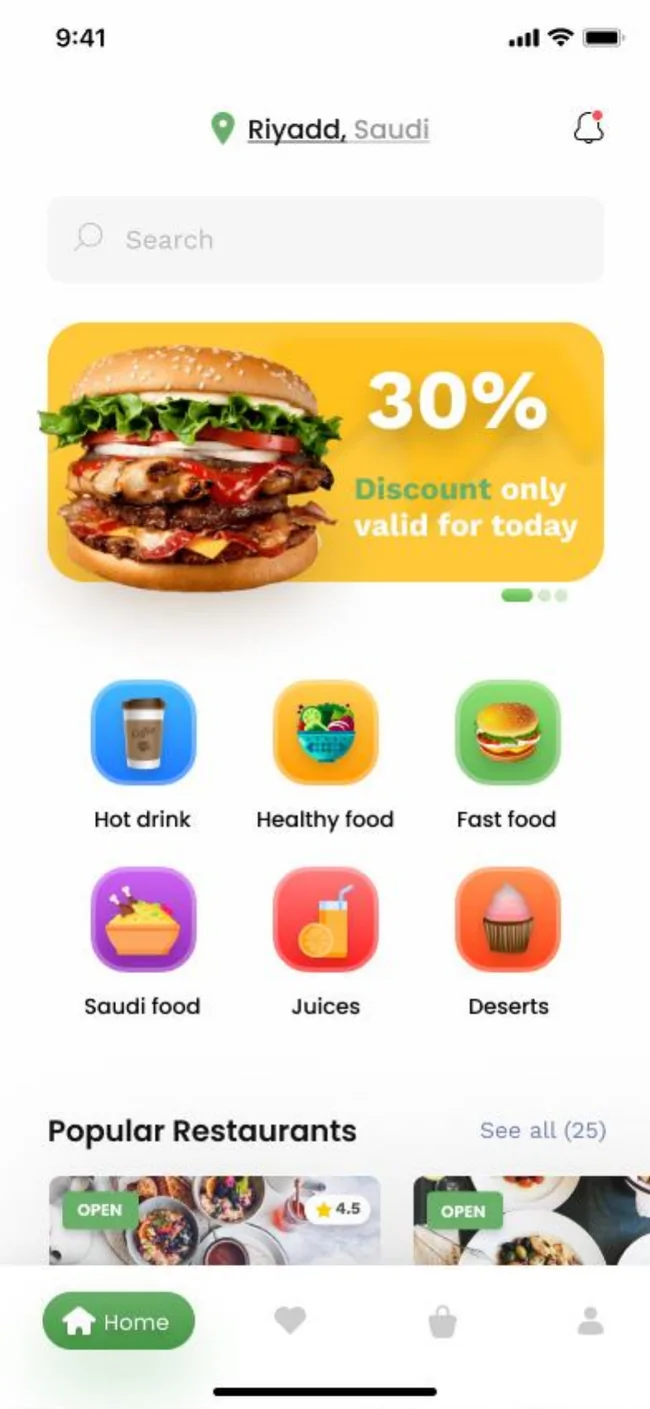650x1409 pixels.
Task: Open the notifications bell
Action: click(589, 128)
